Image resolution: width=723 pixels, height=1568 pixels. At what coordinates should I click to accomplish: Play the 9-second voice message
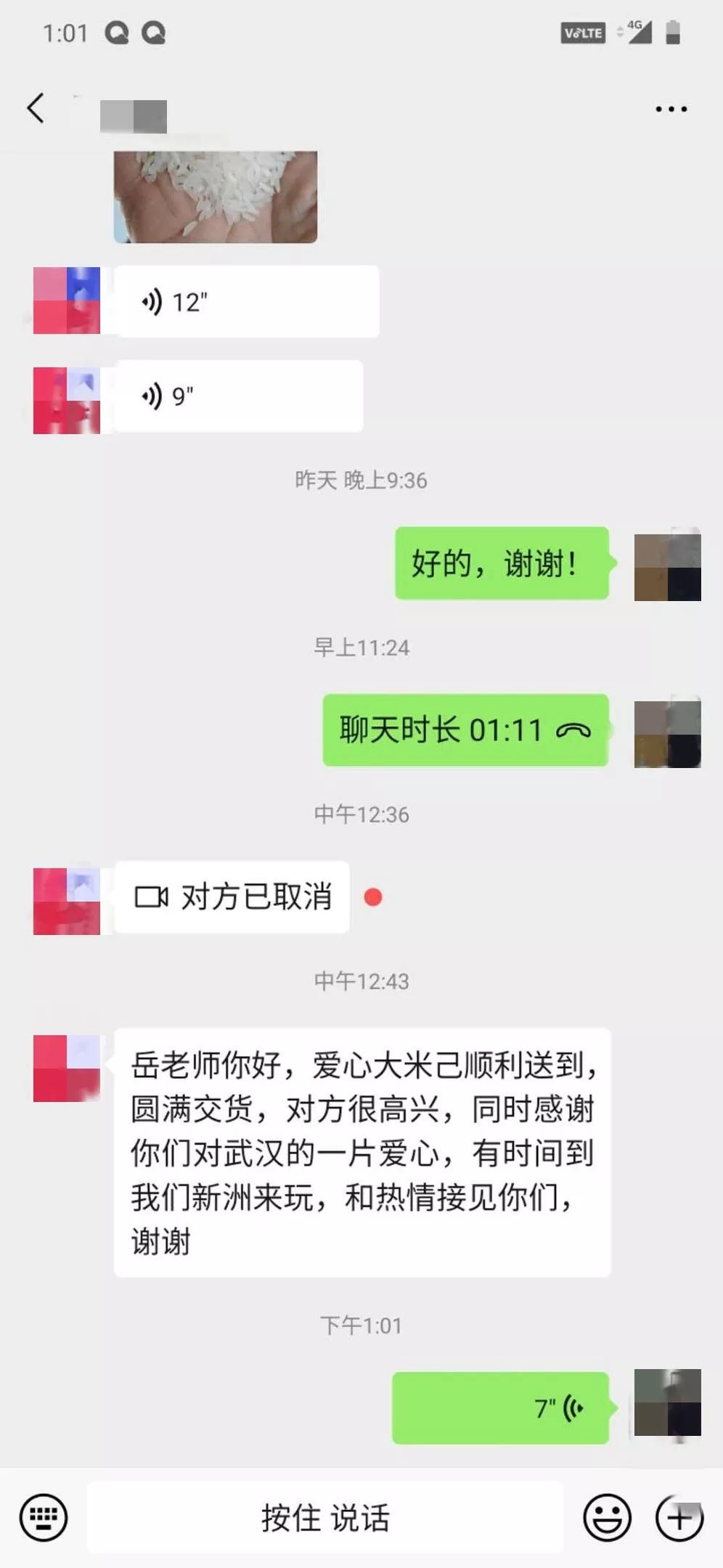click(x=239, y=396)
